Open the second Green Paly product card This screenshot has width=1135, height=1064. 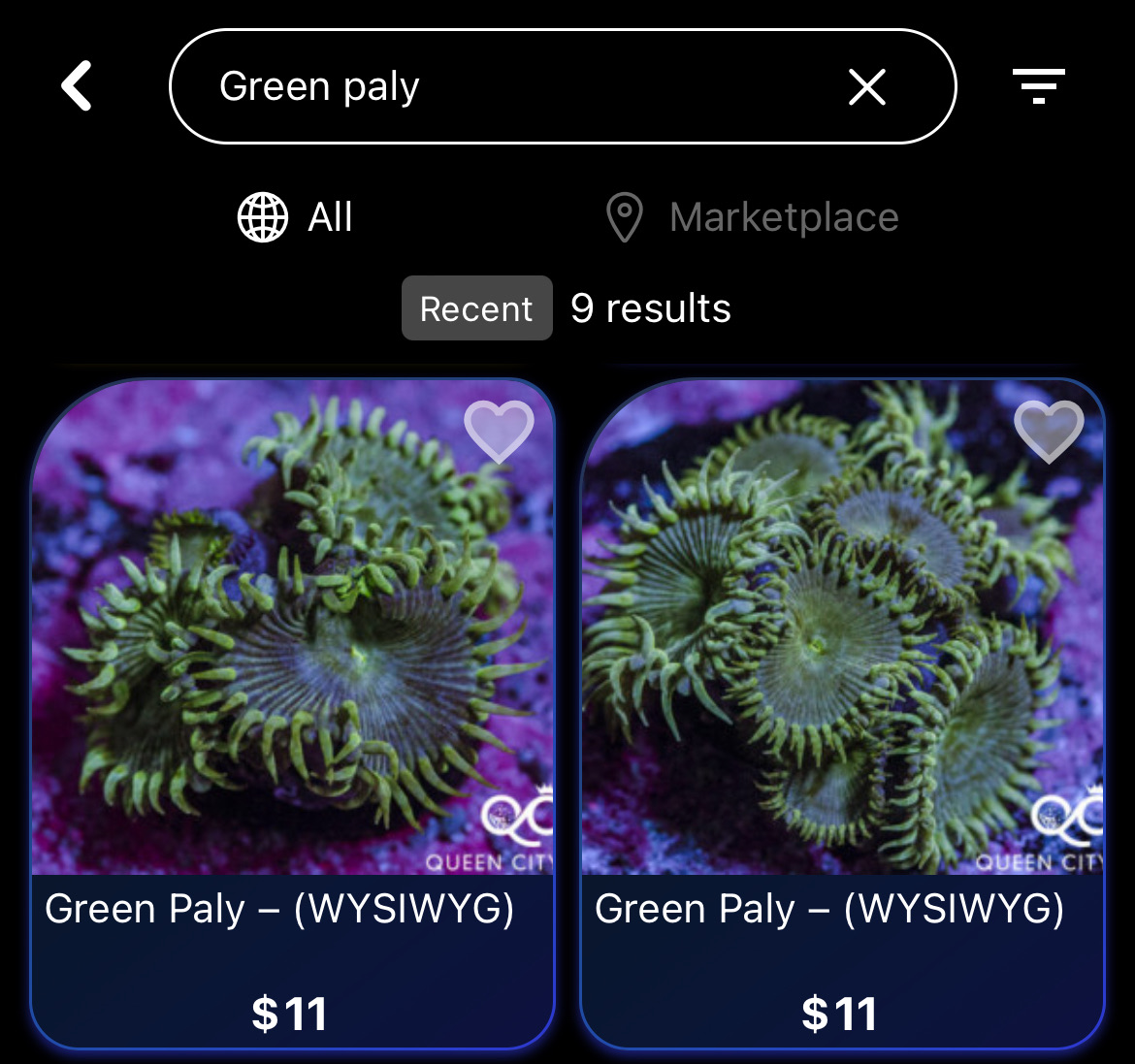coord(842,679)
